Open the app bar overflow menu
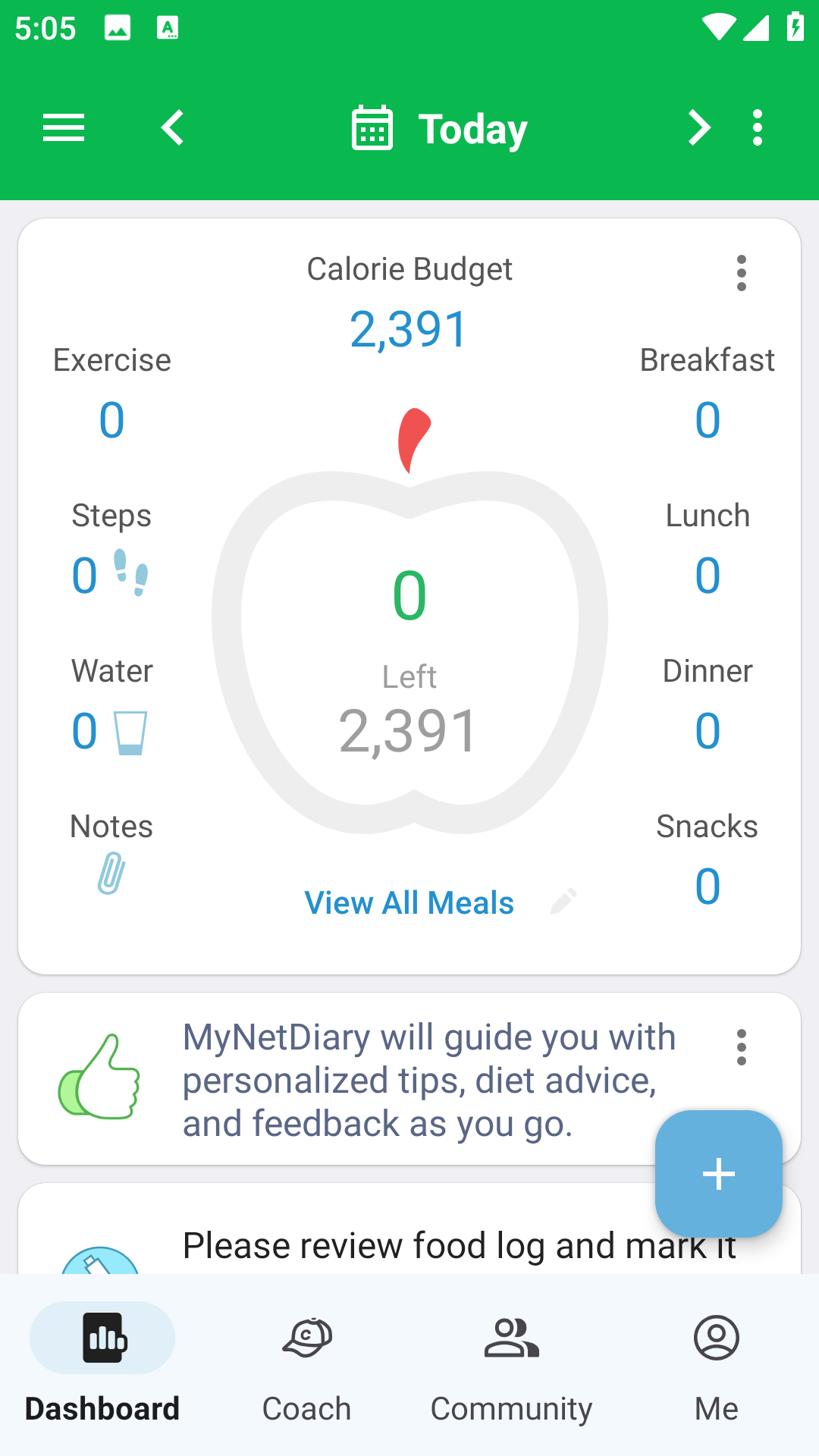819x1456 pixels. 757,127
